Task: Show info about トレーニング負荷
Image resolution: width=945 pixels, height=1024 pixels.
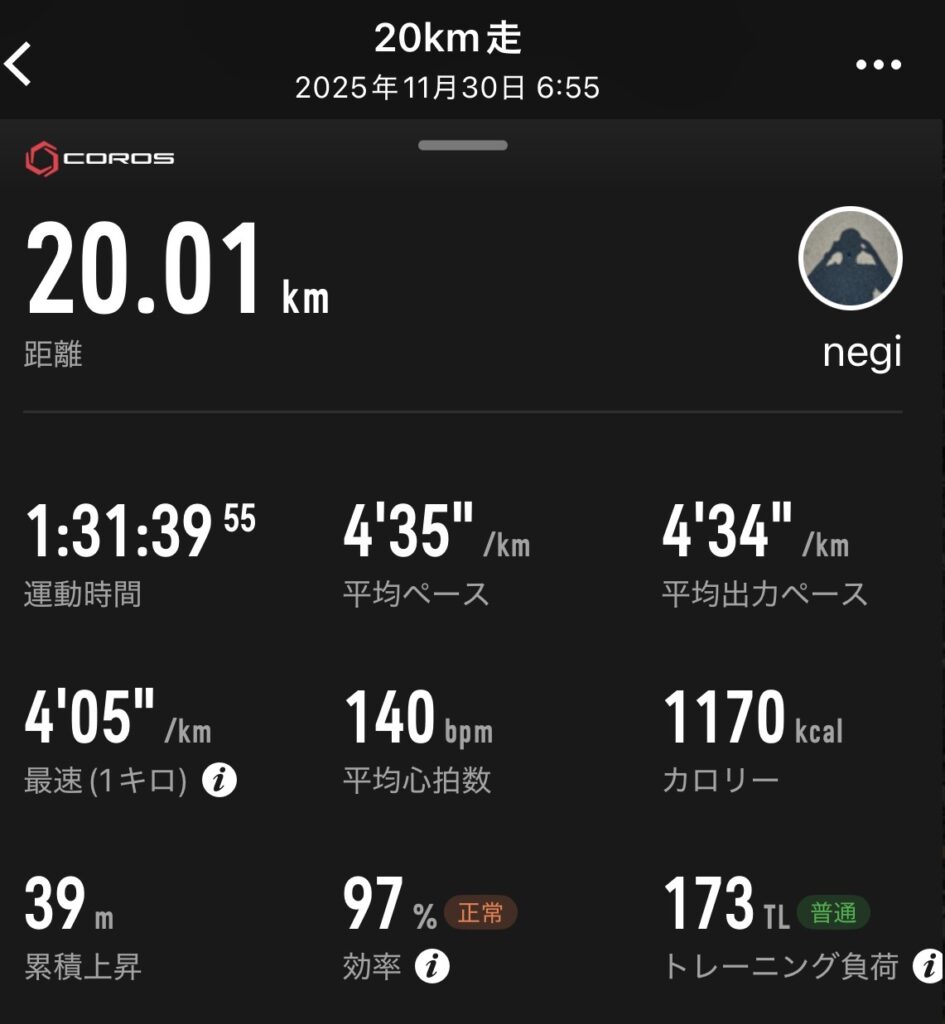Action: pos(929,966)
